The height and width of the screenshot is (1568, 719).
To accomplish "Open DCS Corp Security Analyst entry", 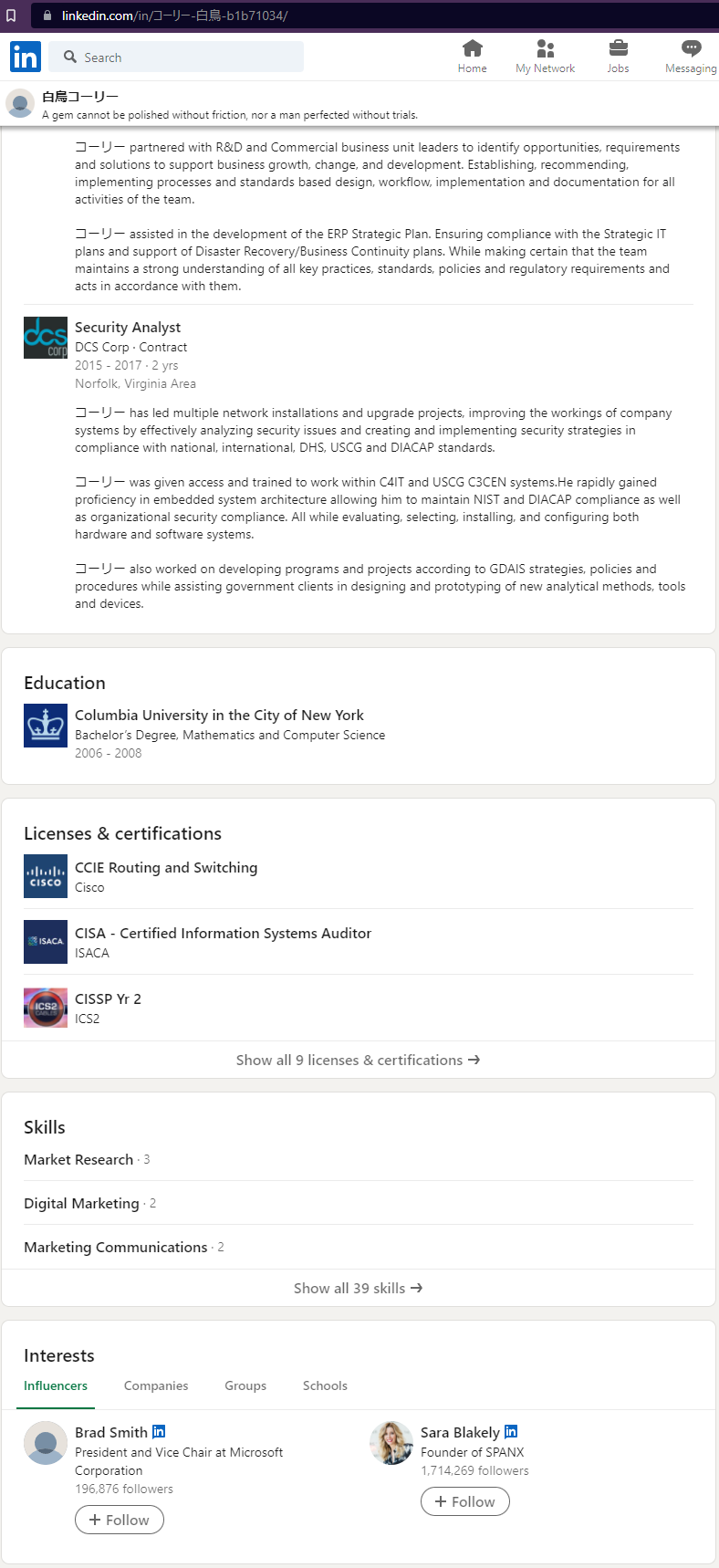I will point(128,328).
